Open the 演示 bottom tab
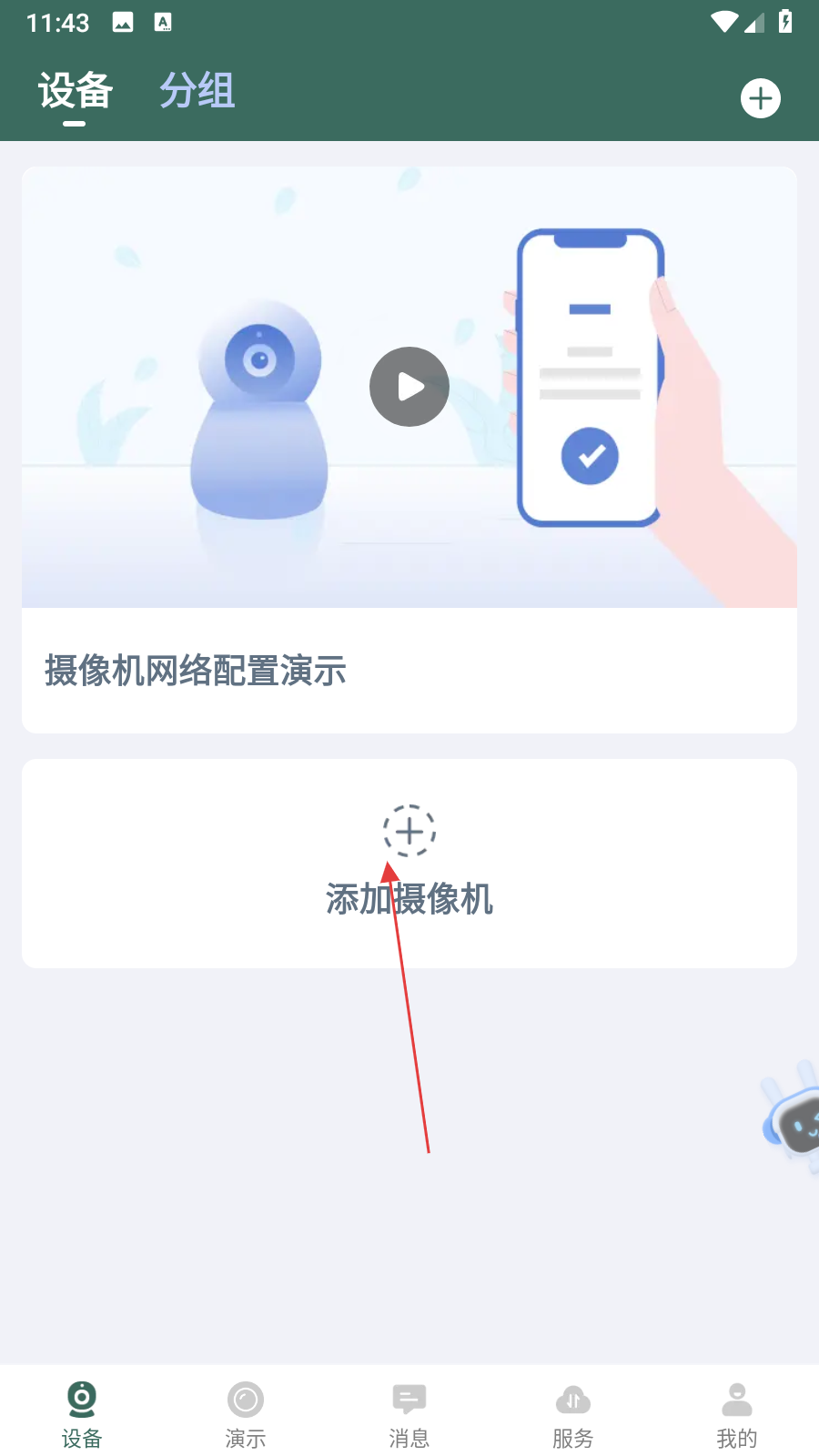819x1456 pixels. point(246,1413)
